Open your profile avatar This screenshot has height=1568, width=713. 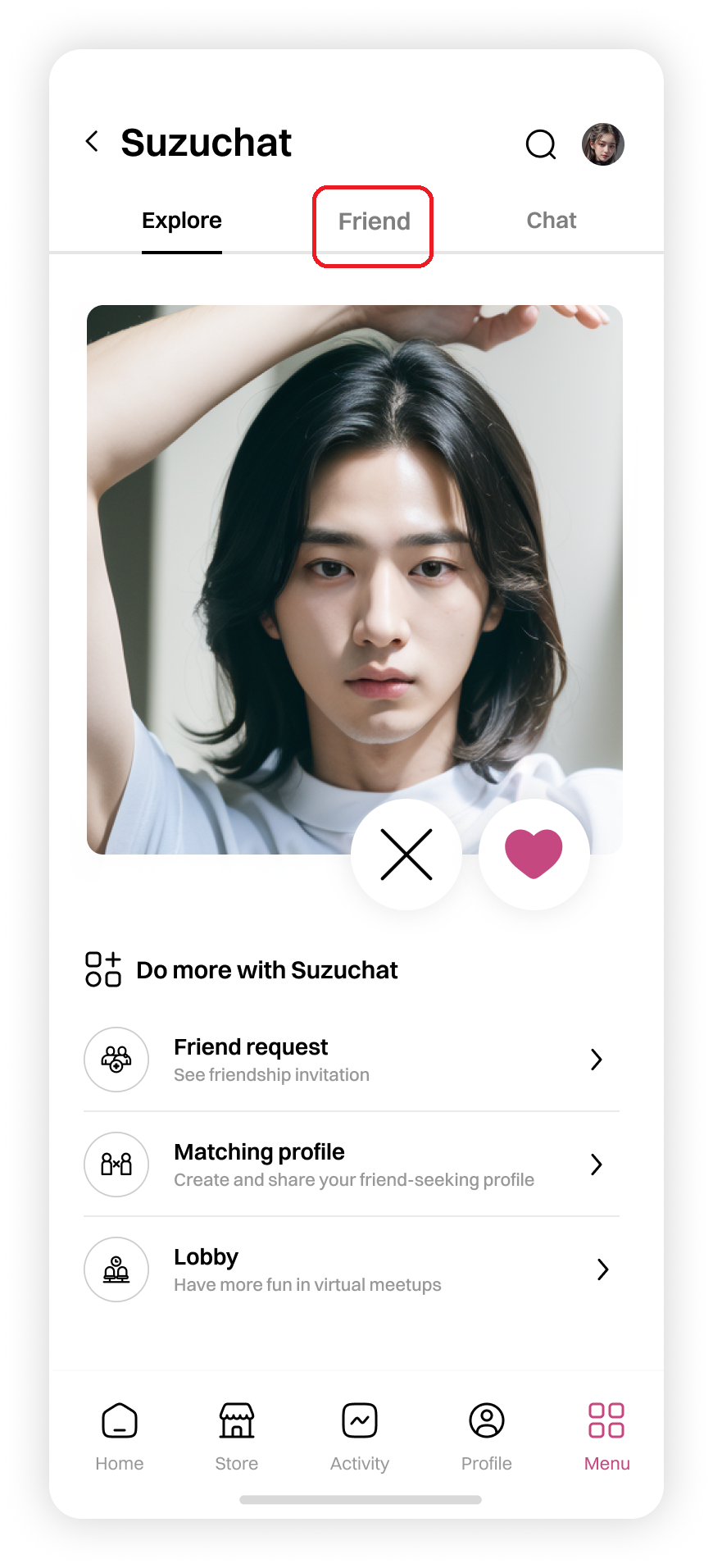603,144
